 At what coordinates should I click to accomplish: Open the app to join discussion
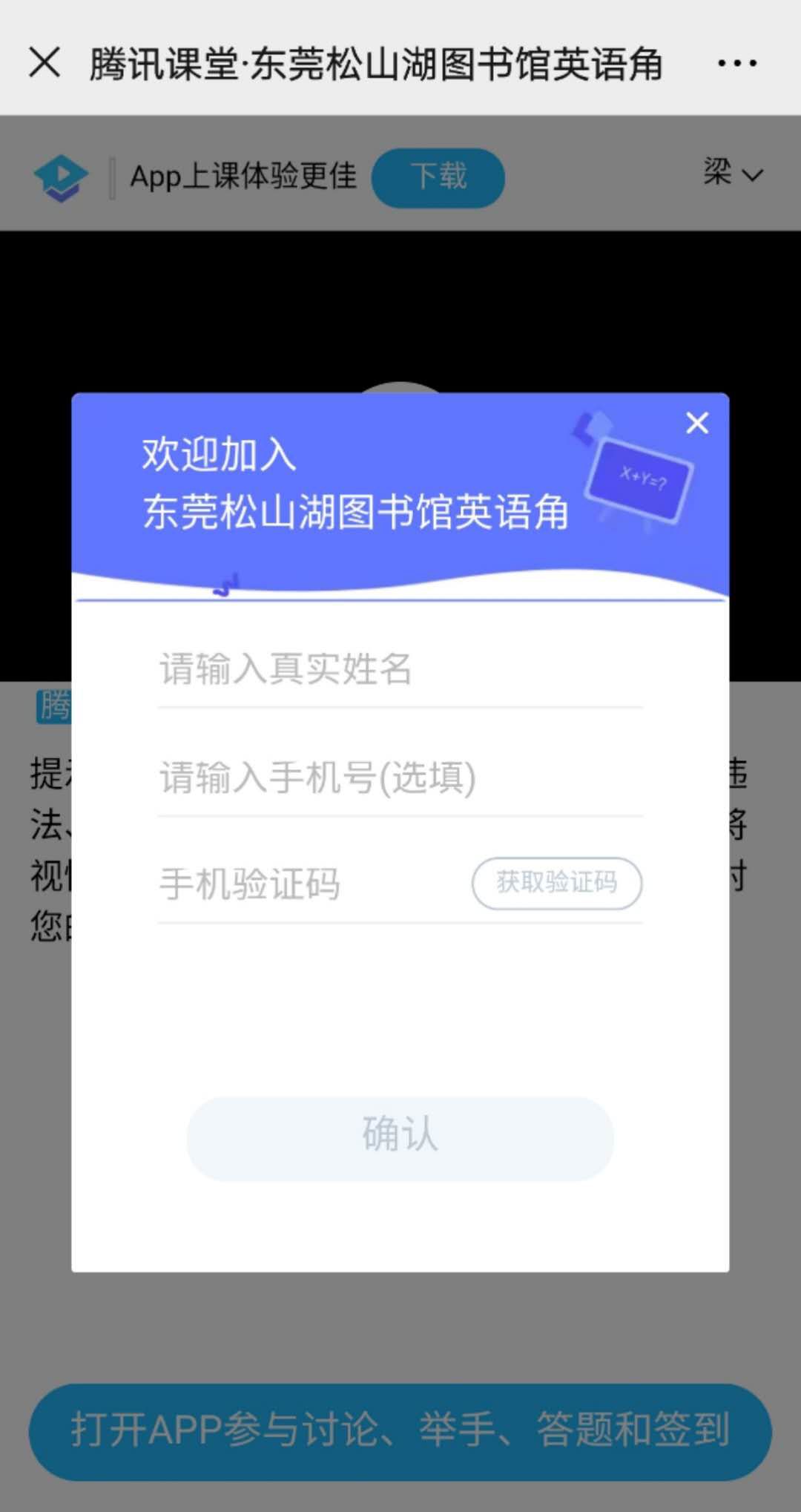[400, 1431]
